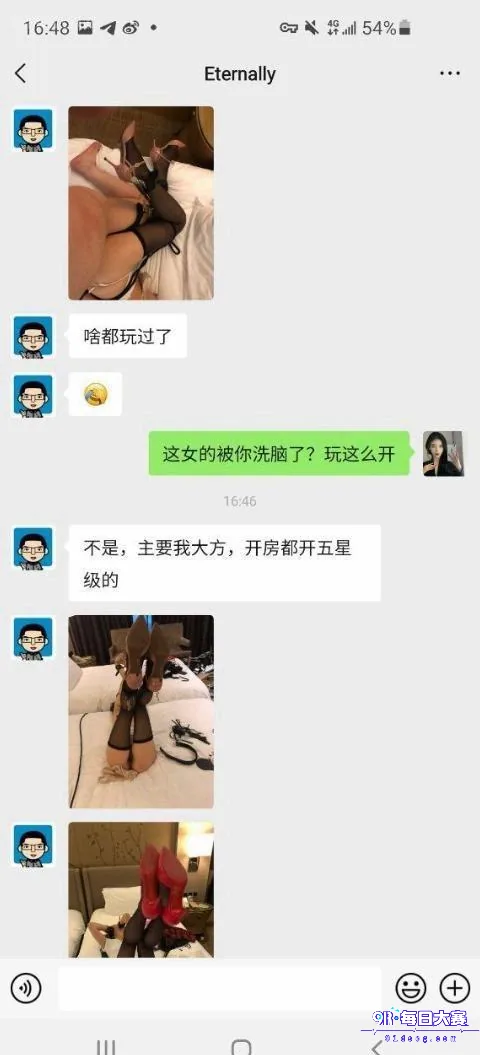Tap the message text field
The image size is (480, 1055).
pos(219,988)
